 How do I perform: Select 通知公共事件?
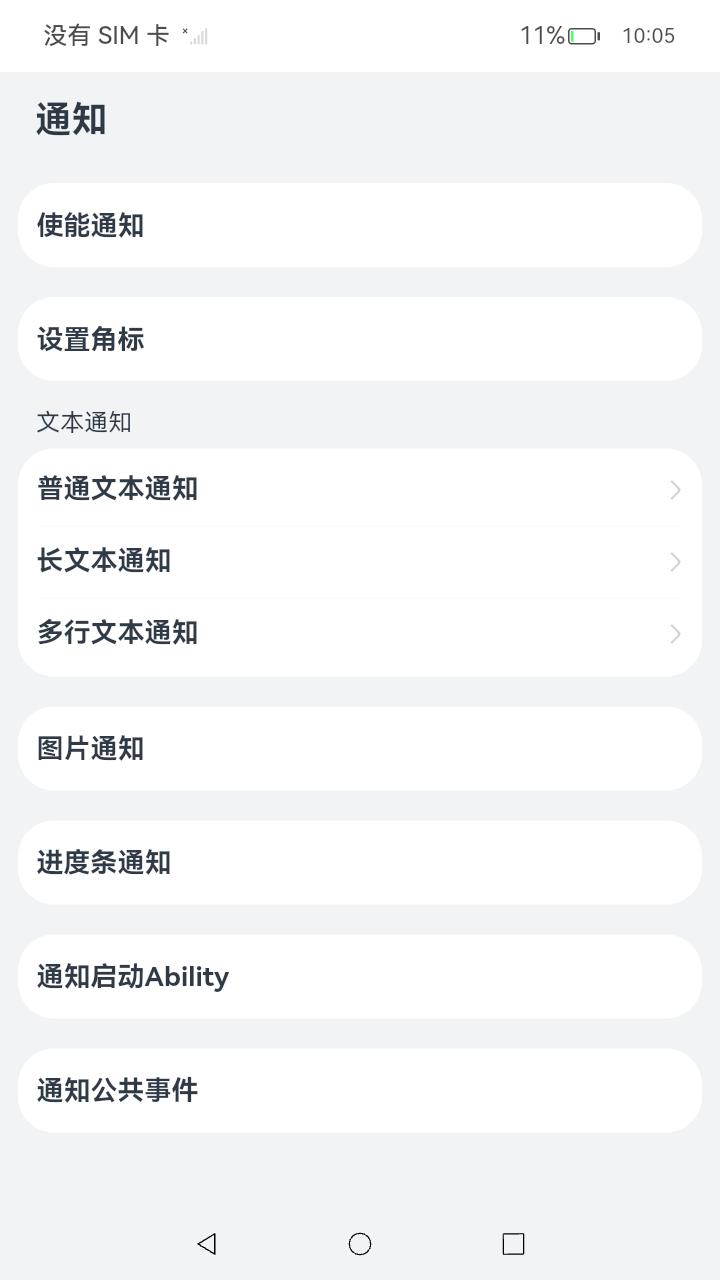(x=360, y=1091)
